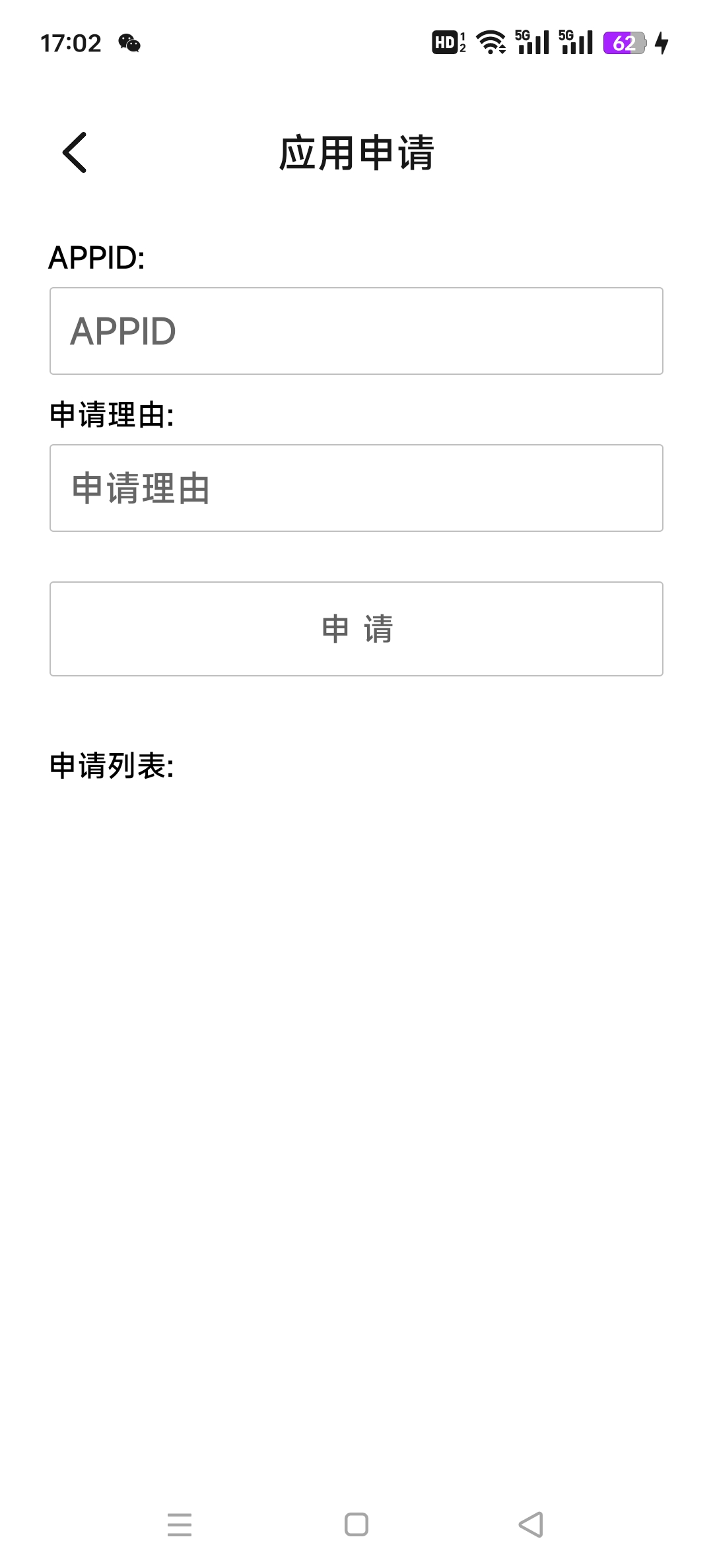This screenshot has width=713, height=1568.
Task: Open recent apps from navigation bar
Action: 180,1524
